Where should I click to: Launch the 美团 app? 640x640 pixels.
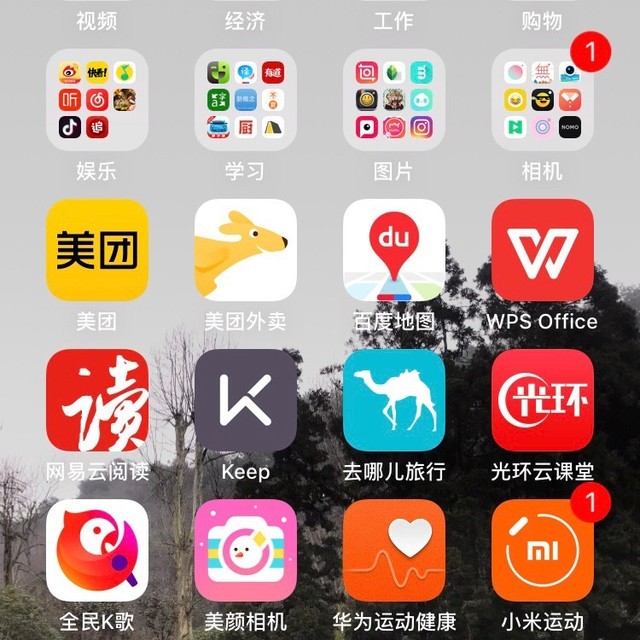[x=97, y=250]
